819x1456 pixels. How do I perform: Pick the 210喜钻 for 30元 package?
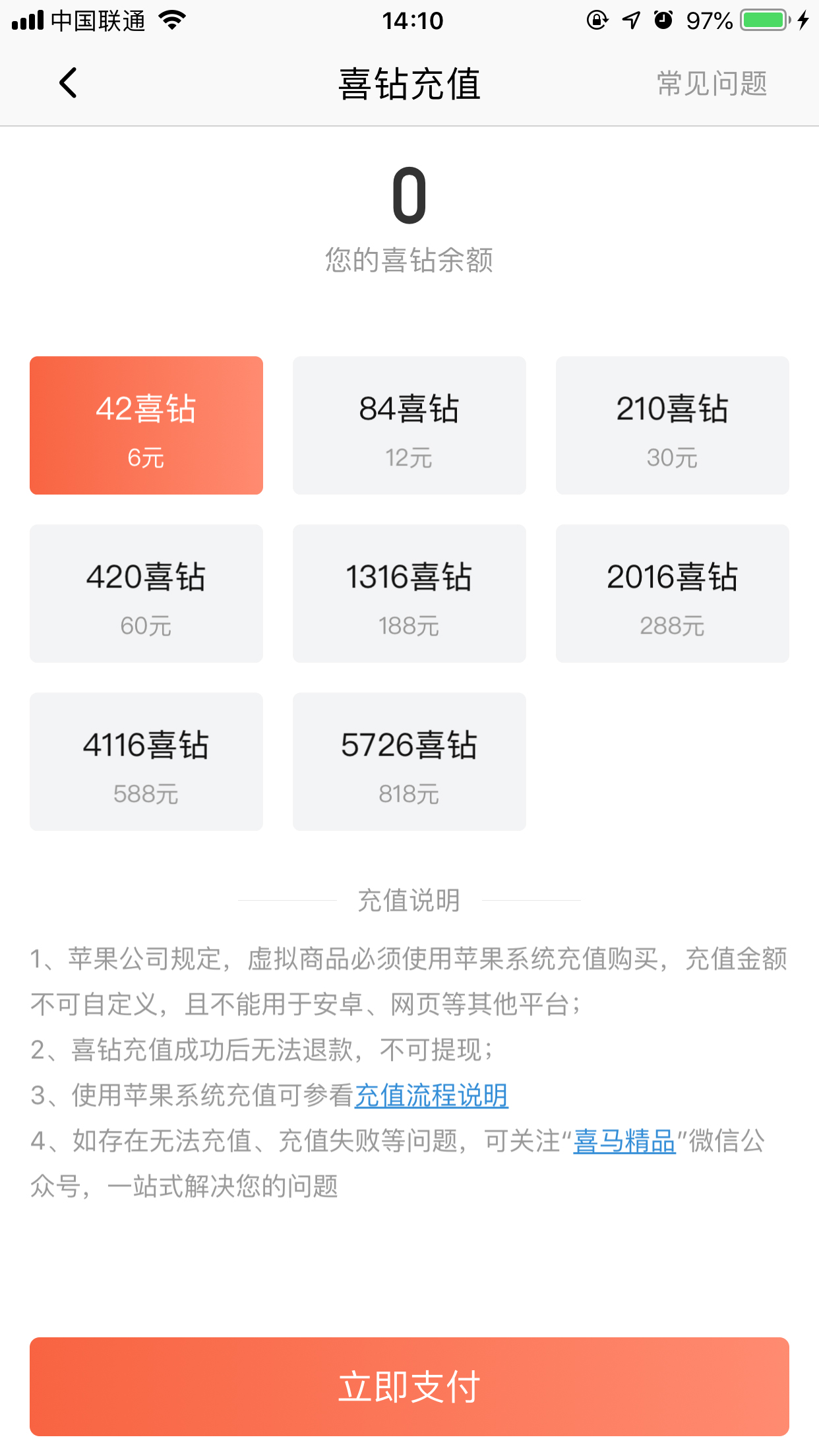[x=672, y=425]
